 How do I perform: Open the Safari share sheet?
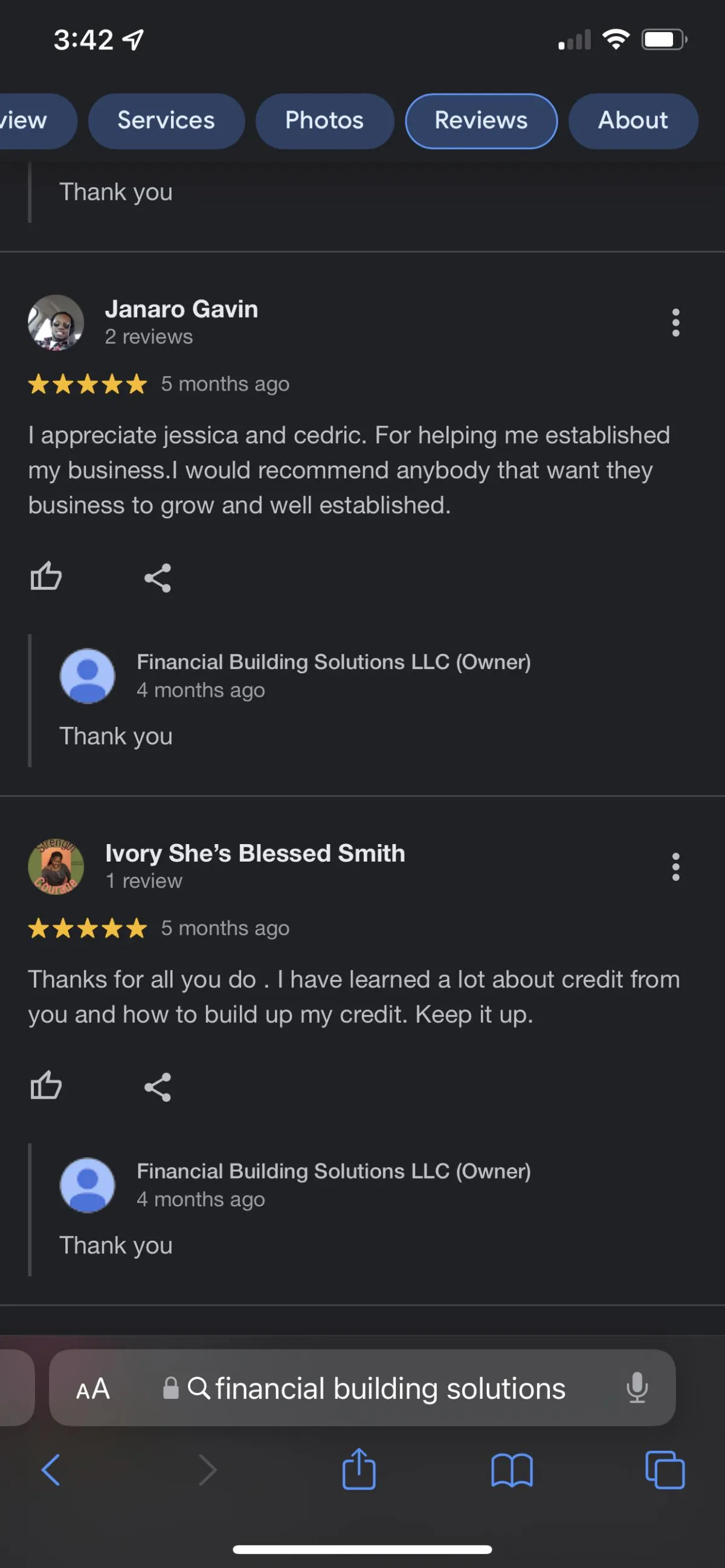tap(359, 1469)
